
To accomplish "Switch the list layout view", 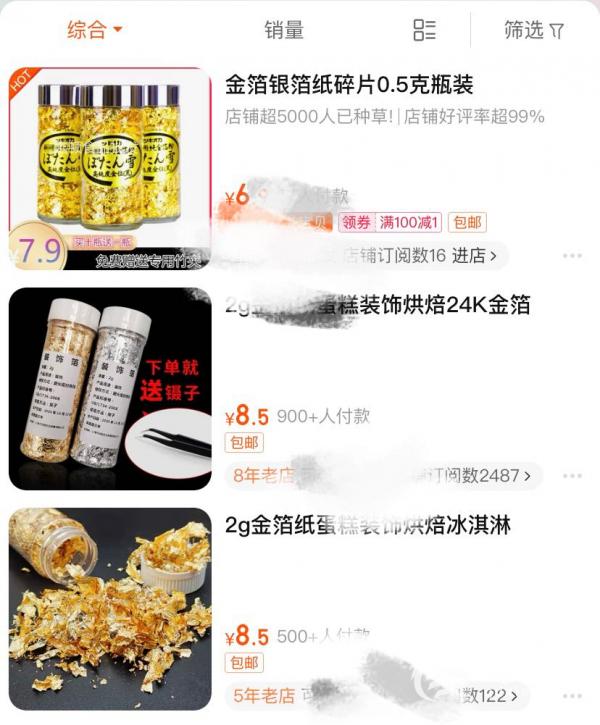I will point(424,30).
